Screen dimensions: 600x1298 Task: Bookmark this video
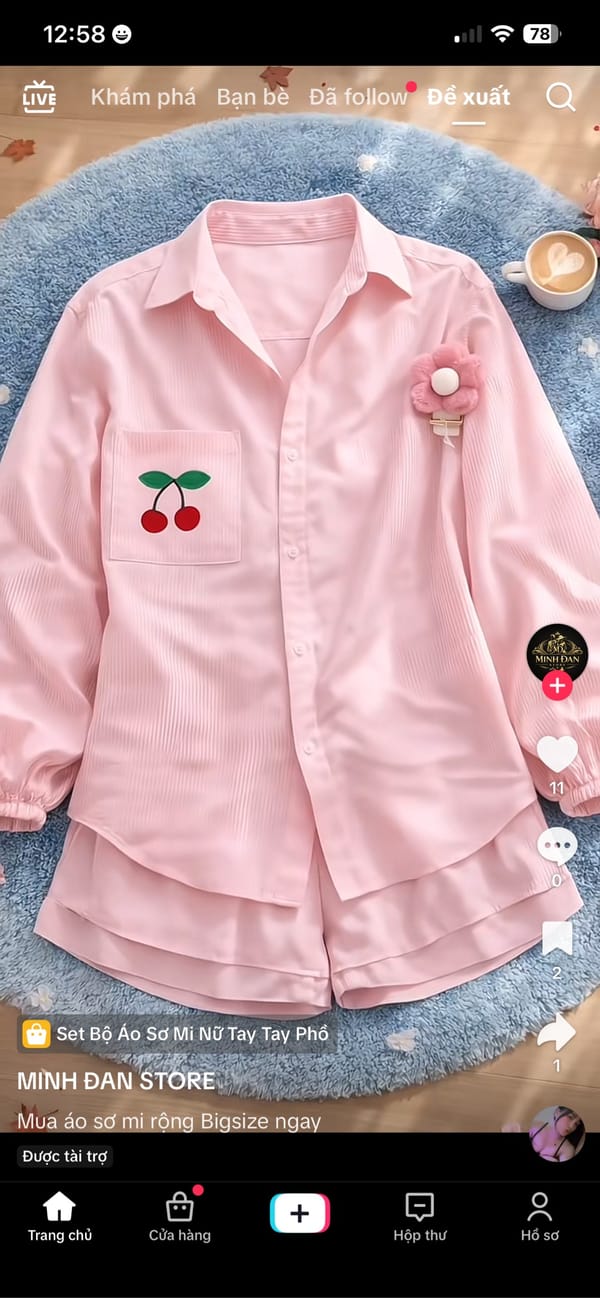coord(557,938)
